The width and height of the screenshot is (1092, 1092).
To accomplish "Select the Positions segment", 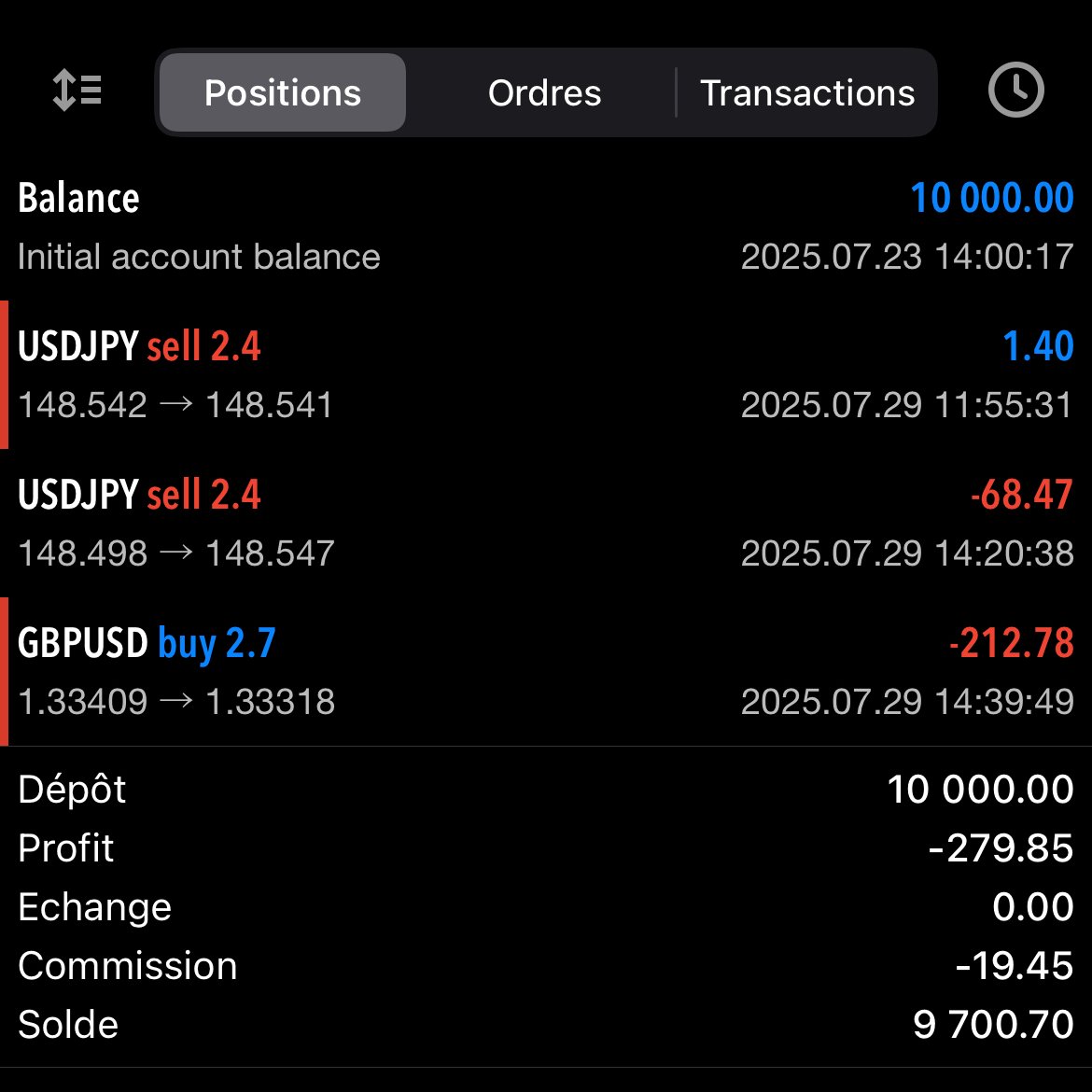I will pos(283,92).
